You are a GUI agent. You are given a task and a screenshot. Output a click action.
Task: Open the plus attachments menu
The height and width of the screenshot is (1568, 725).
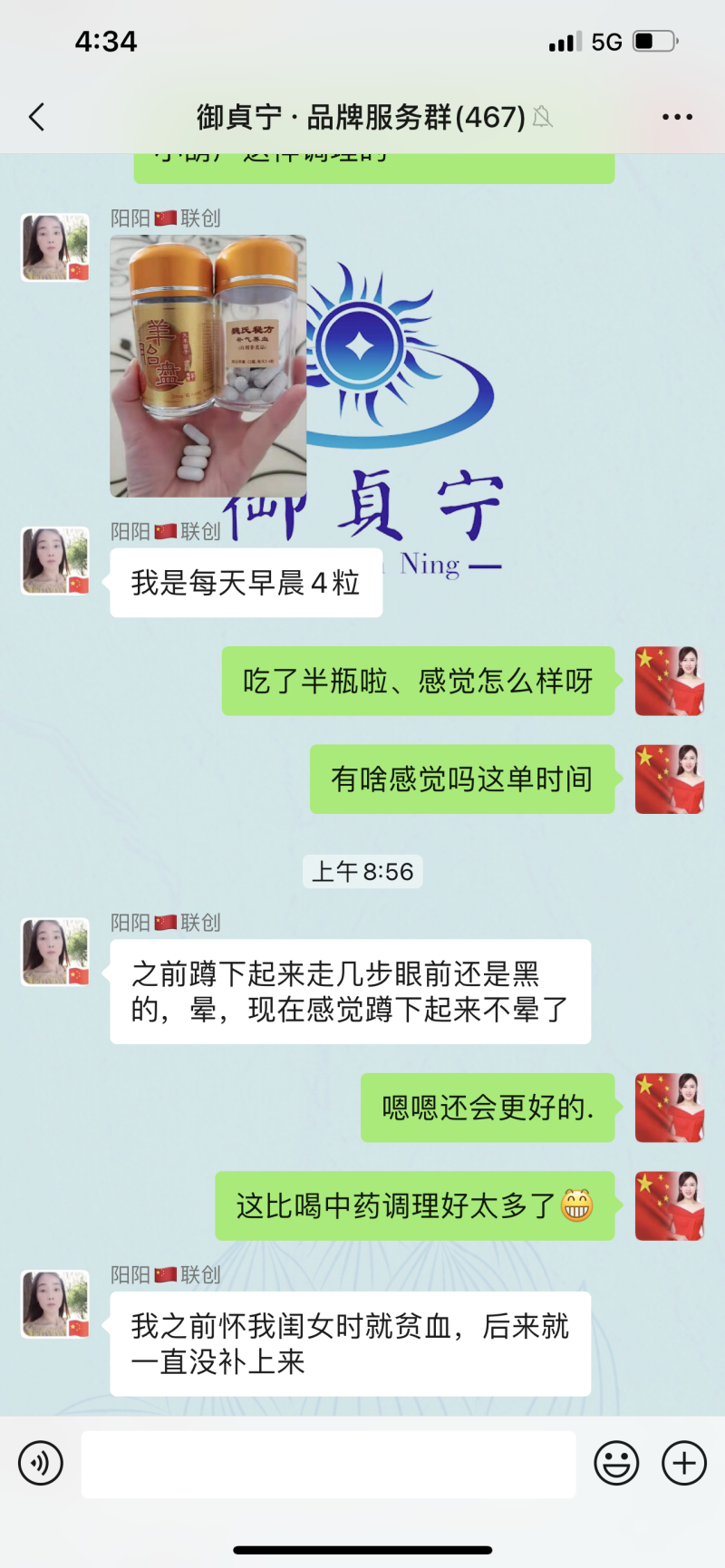point(684,1463)
